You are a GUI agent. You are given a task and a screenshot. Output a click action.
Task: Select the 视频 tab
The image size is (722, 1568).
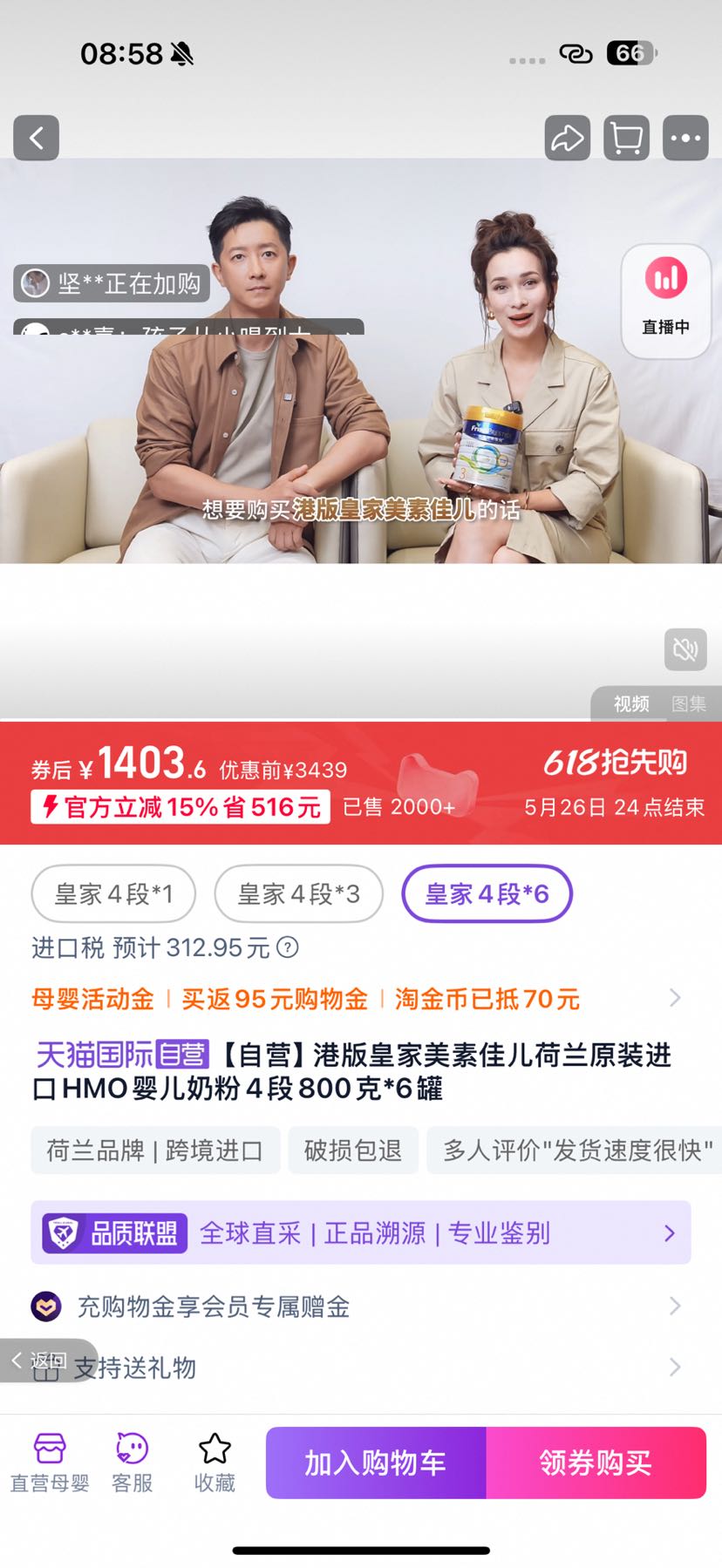point(631,703)
